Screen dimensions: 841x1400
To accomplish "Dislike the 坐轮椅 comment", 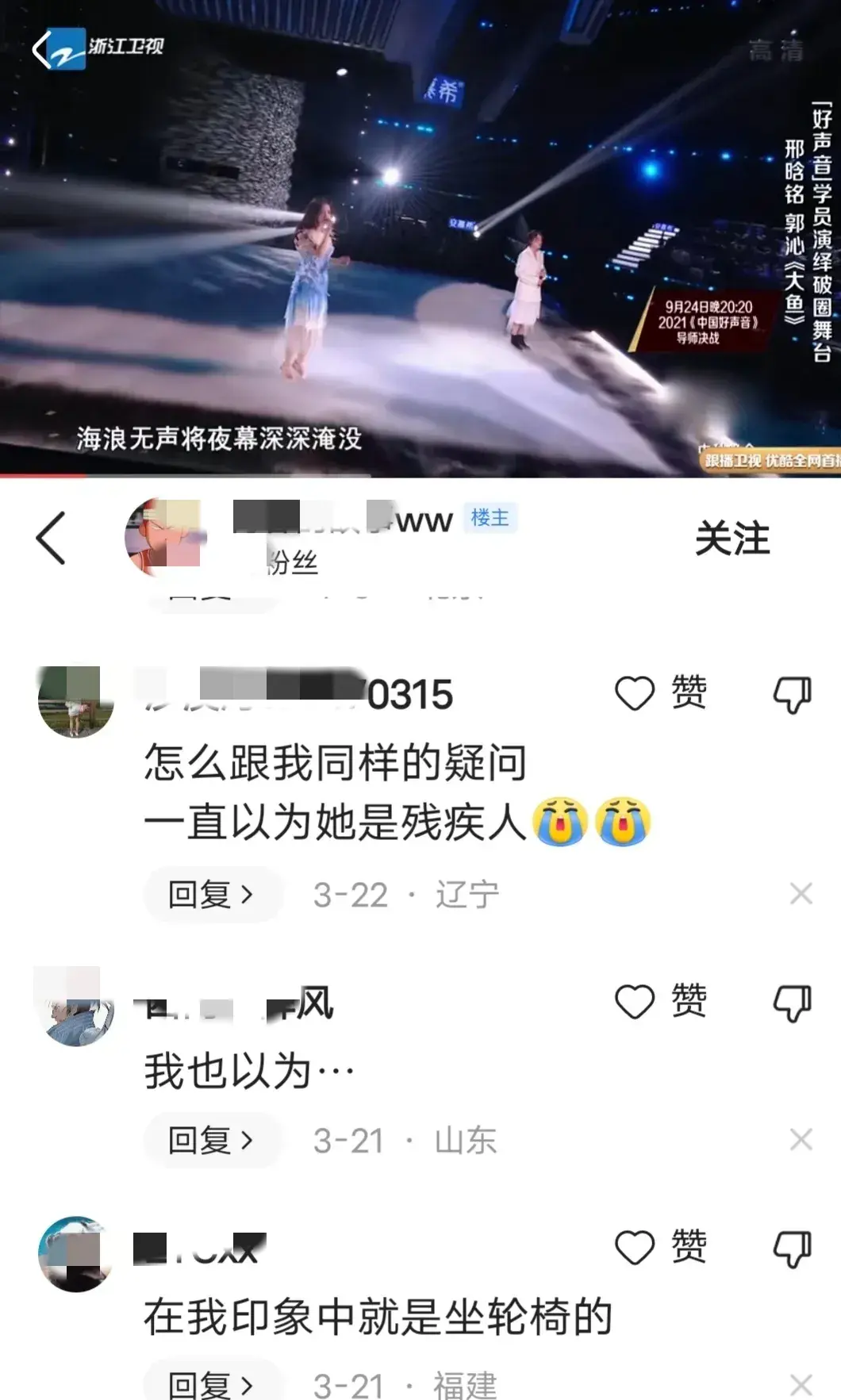I will 792,1248.
